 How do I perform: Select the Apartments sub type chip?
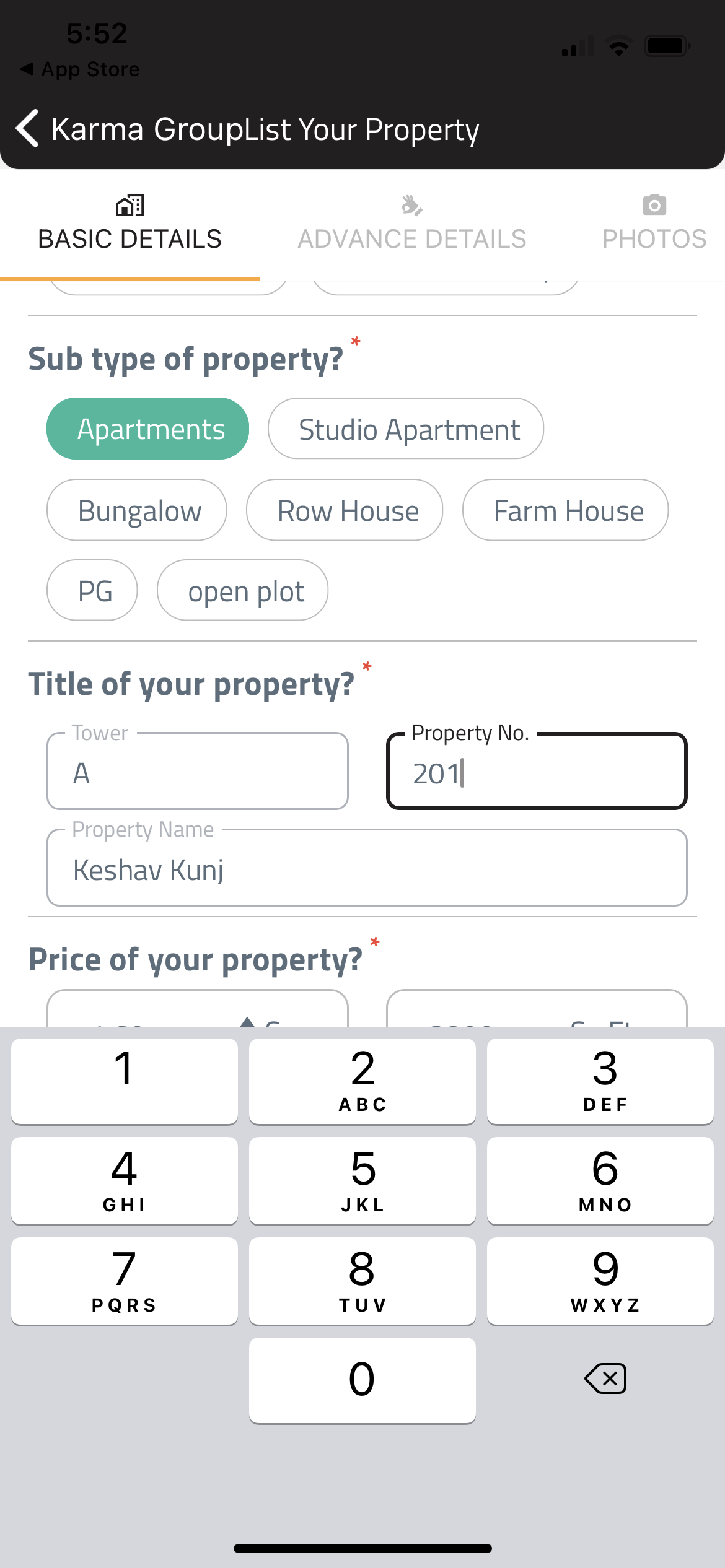[x=147, y=429]
